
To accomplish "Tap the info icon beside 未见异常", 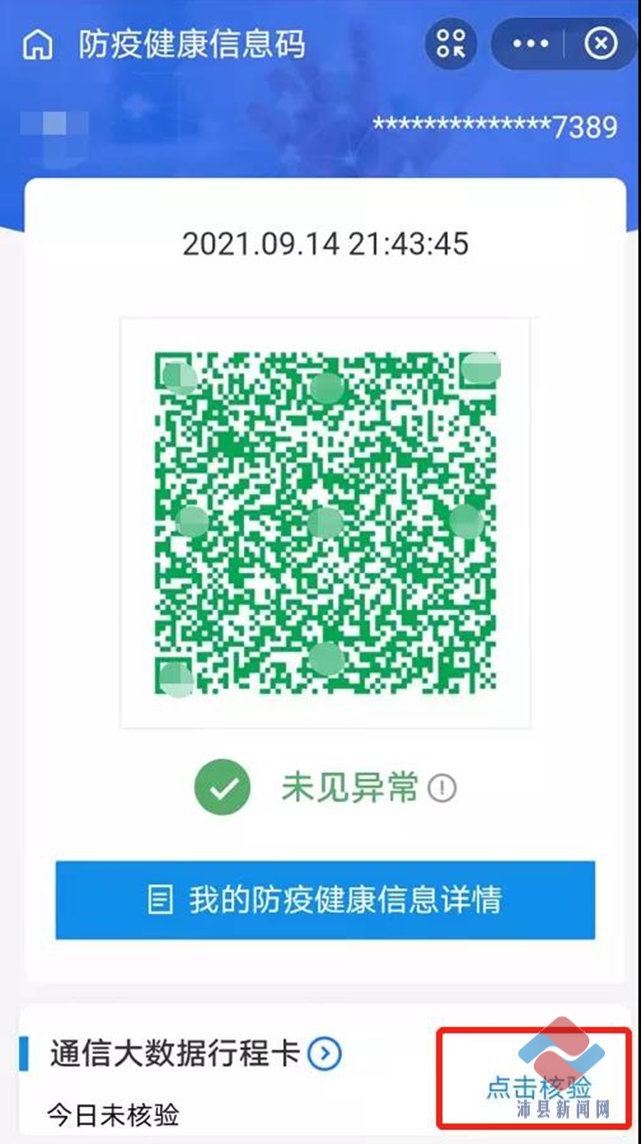I will coord(442,788).
